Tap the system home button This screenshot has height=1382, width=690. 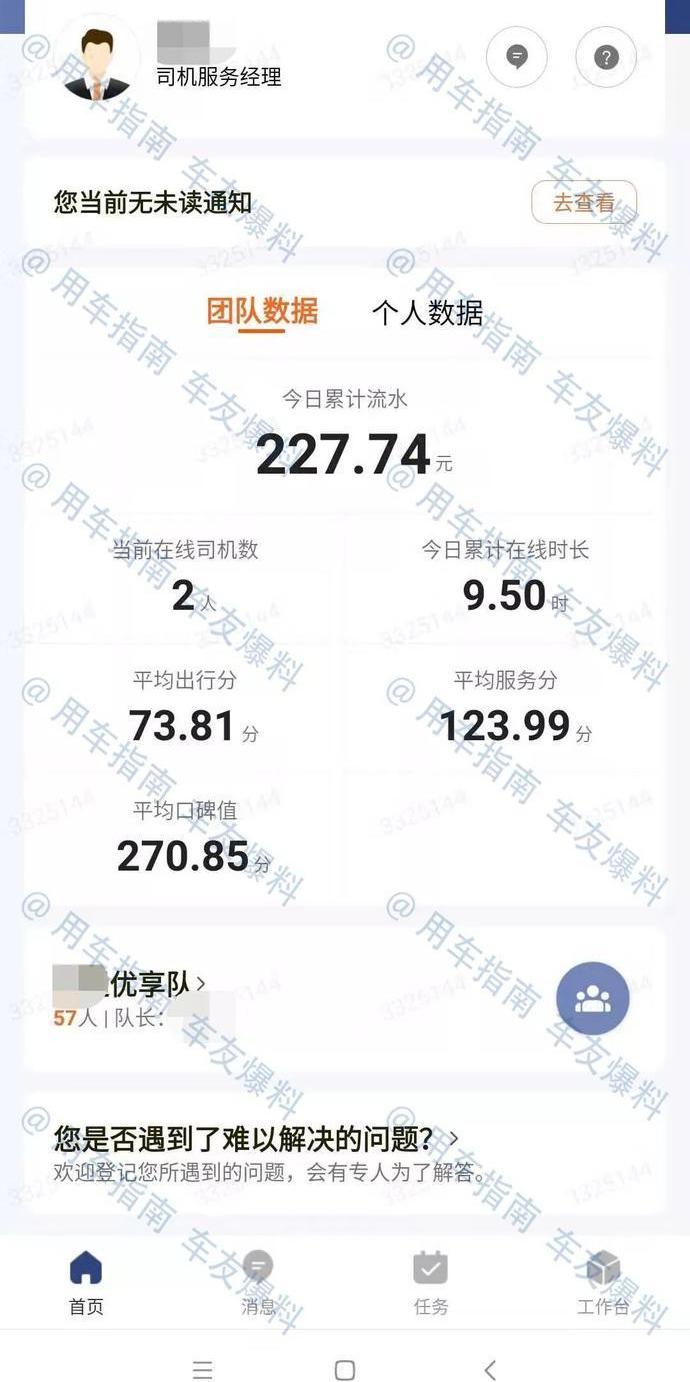tap(345, 1369)
